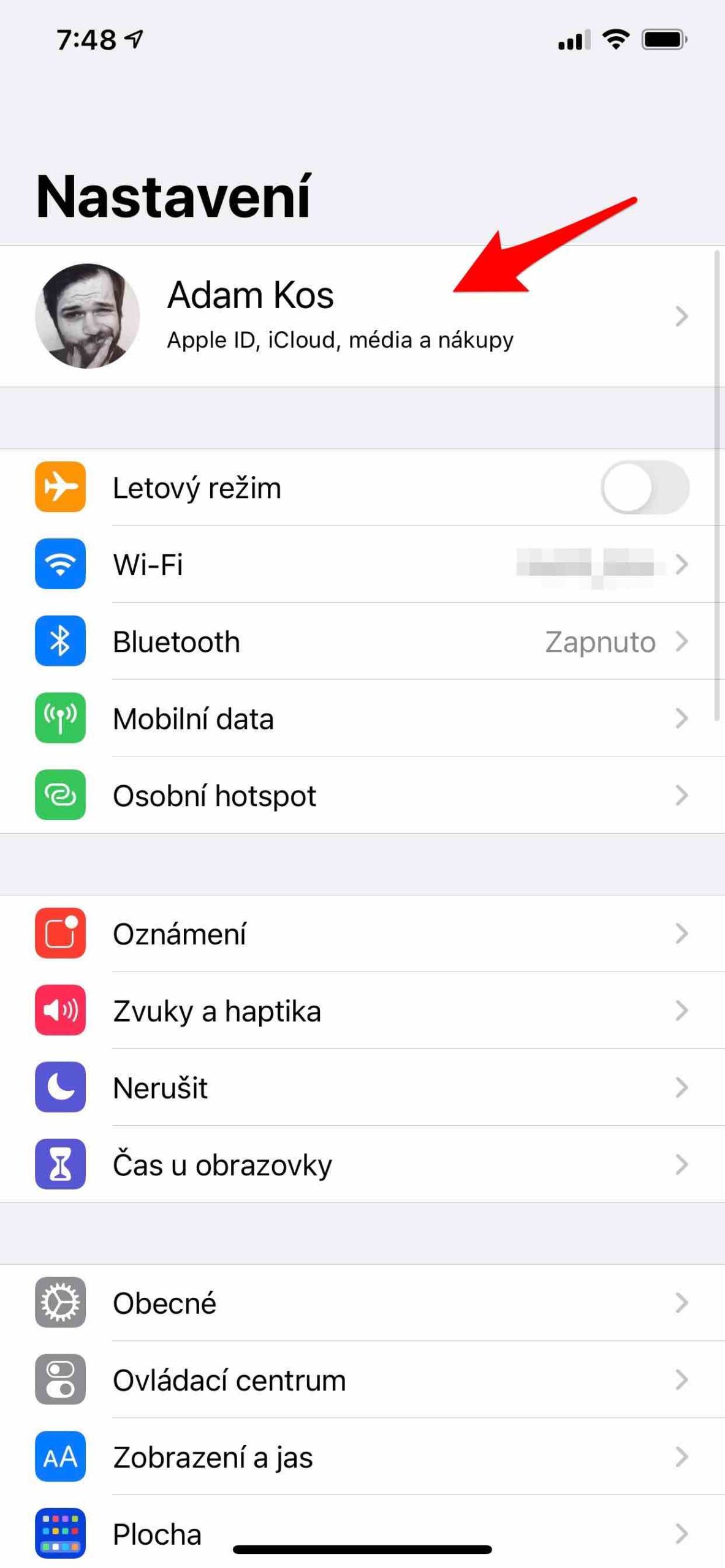Open Bluetooth settings
The height and width of the screenshot is (1568, 725).
[x=362, y=641]
